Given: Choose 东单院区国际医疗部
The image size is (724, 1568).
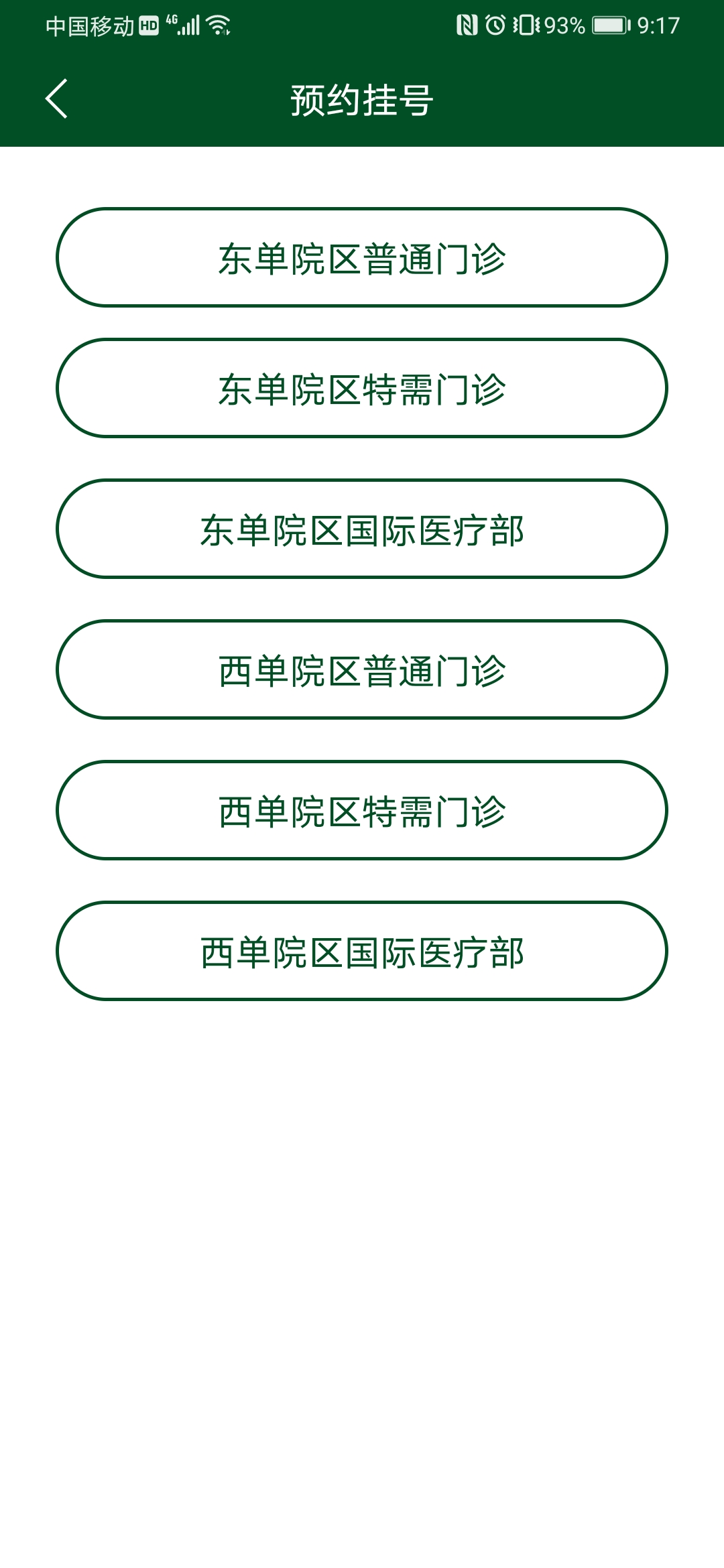Looking at the screenshot, I should [362, 529].
